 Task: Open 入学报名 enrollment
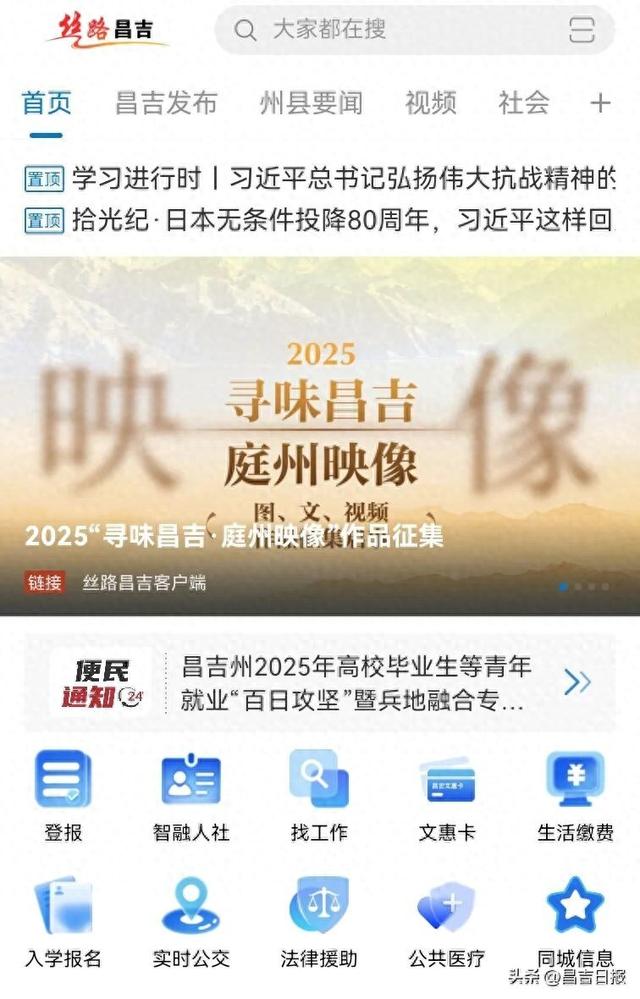63,922
